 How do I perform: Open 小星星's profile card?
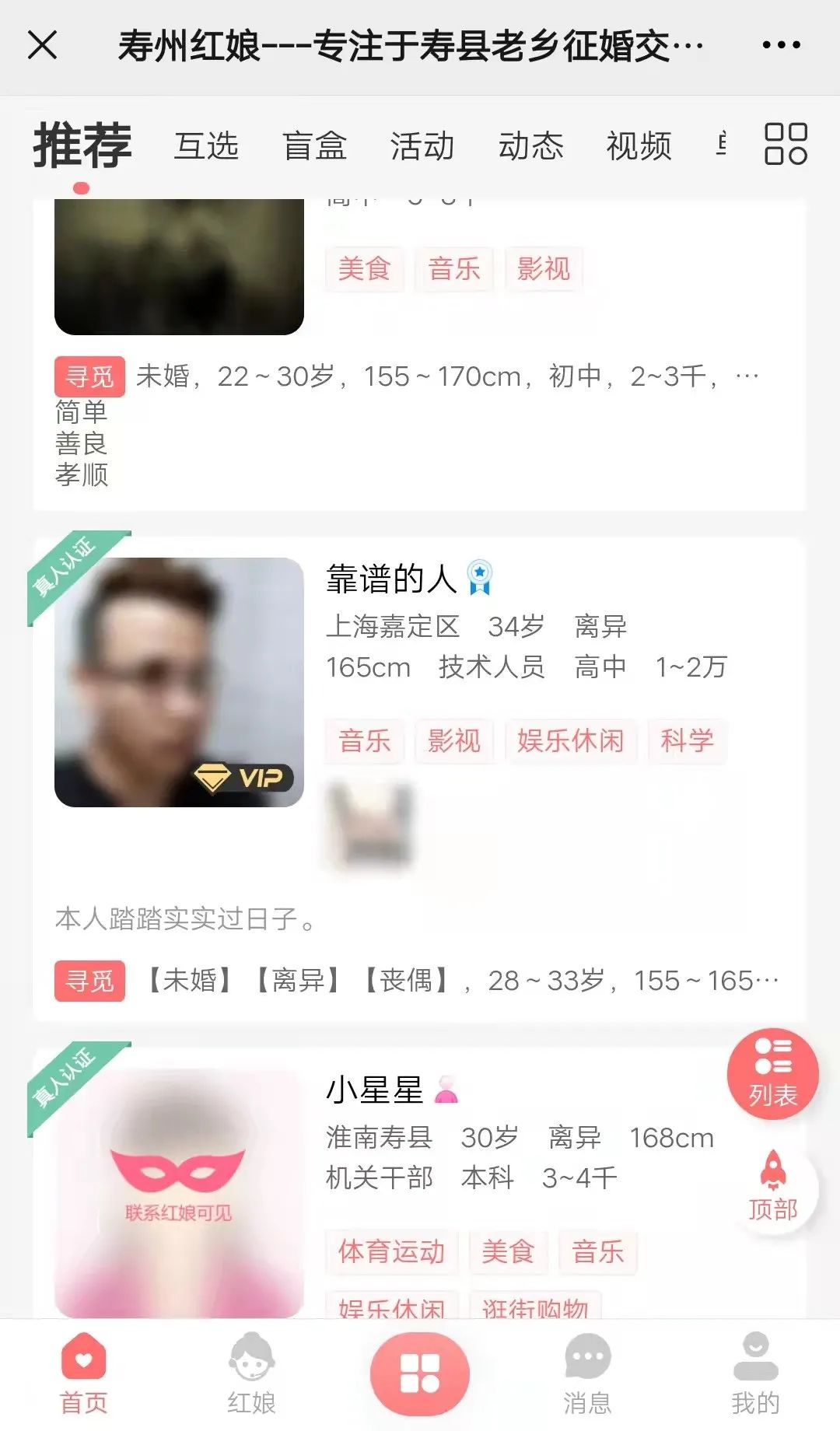(374, 1090)
